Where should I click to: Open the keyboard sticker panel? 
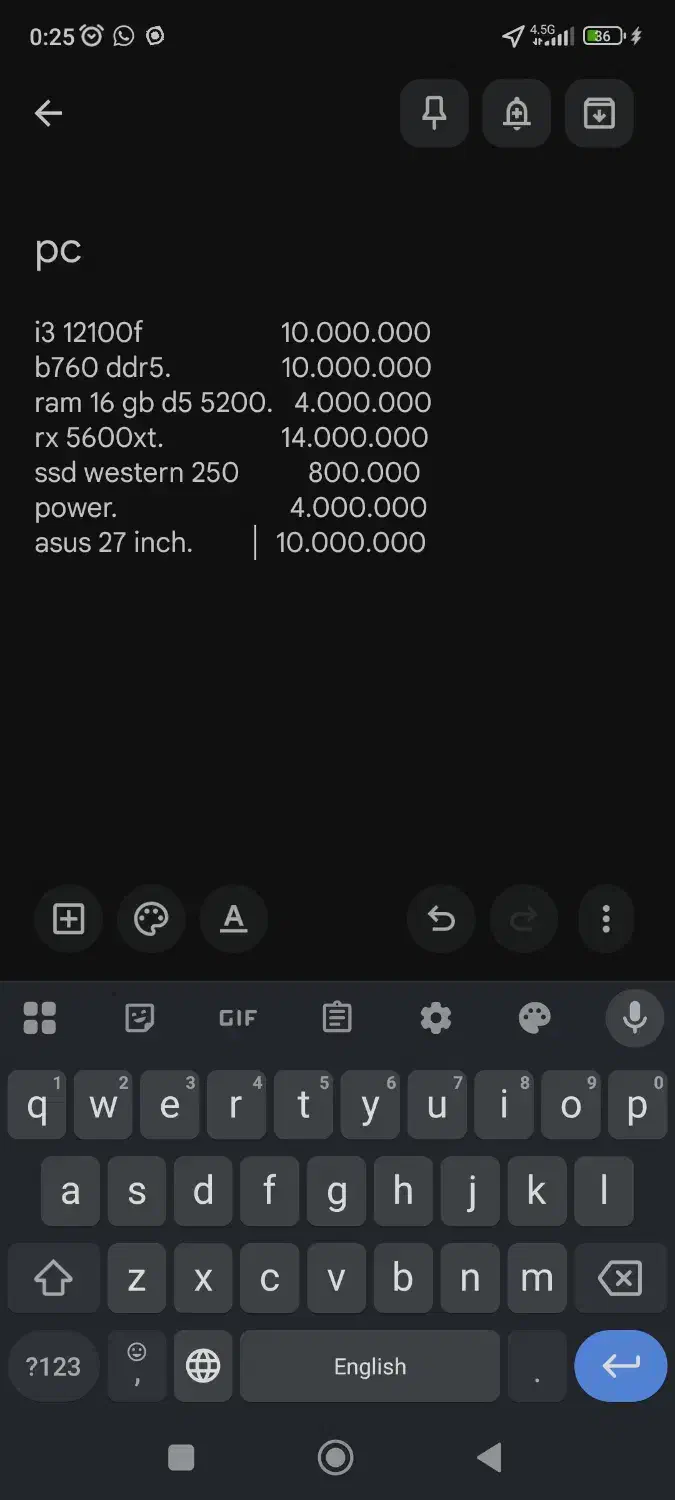click(139, 1018)
